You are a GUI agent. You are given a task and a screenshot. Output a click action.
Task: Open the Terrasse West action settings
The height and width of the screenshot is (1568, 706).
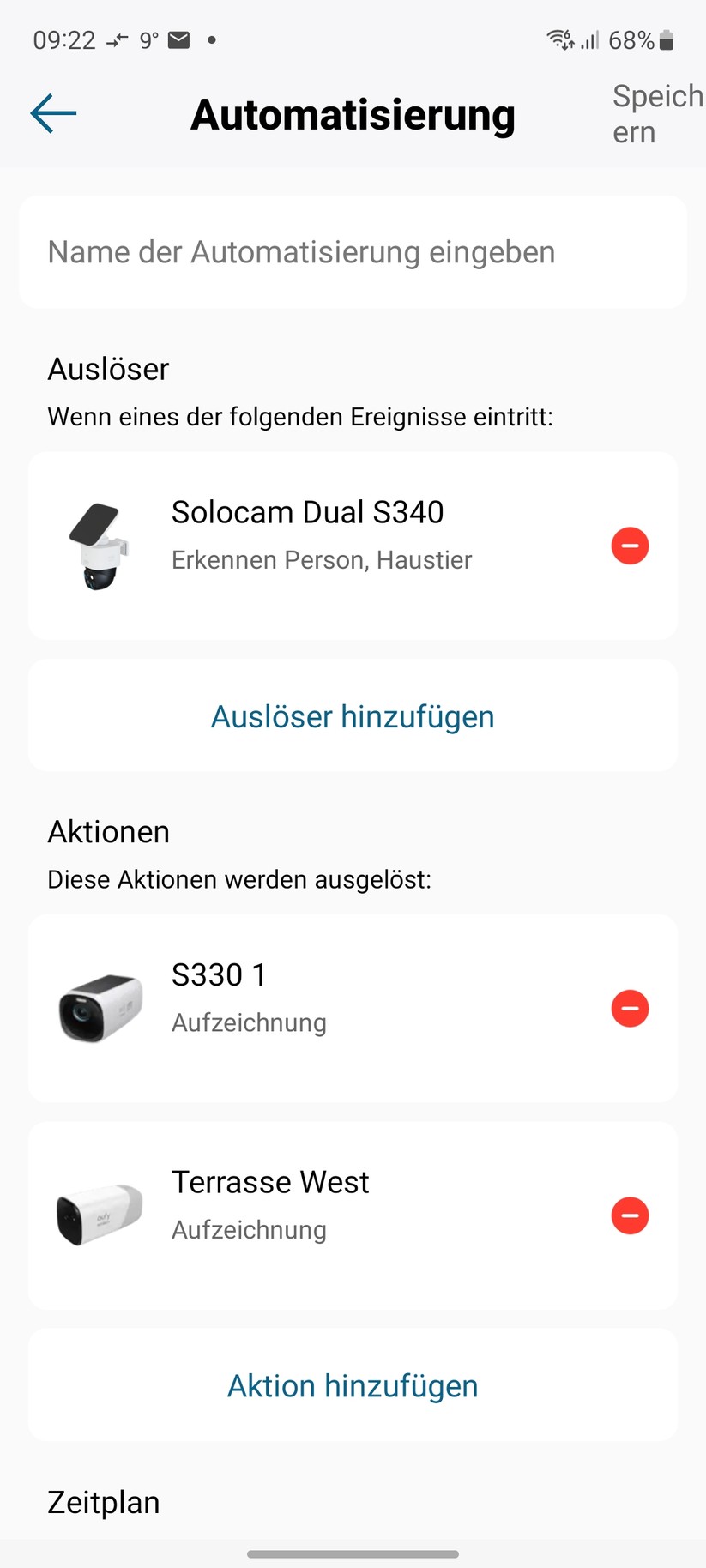270,1181
